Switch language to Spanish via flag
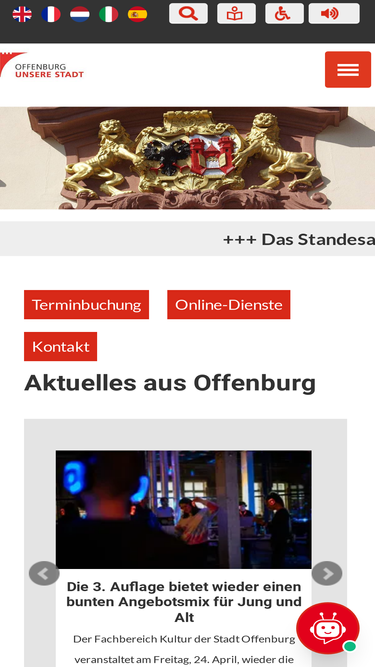Image resolution: width=375 pixels, height=667 pixels. 137,14
